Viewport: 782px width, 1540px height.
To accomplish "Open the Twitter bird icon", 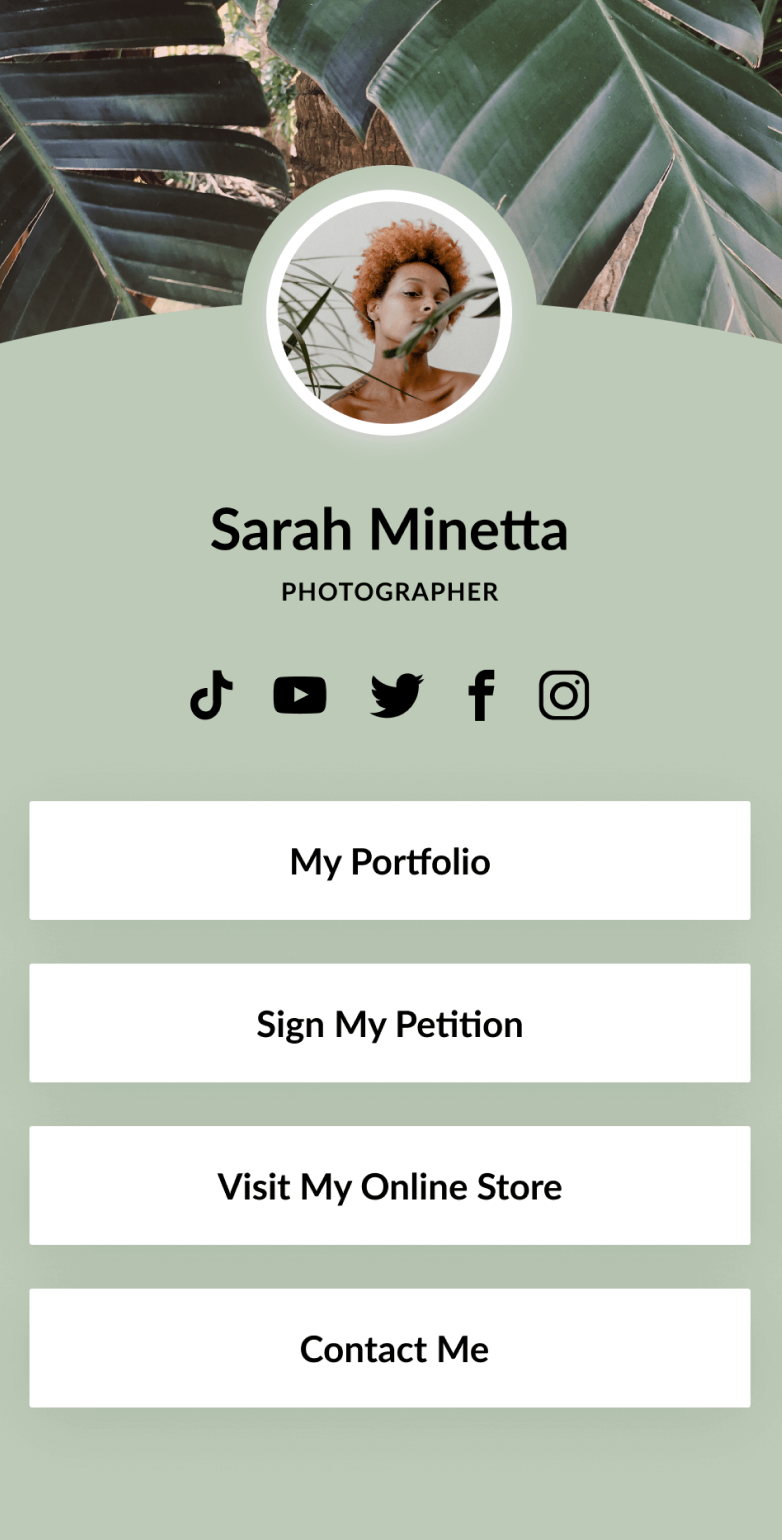I will pos(397,695).
